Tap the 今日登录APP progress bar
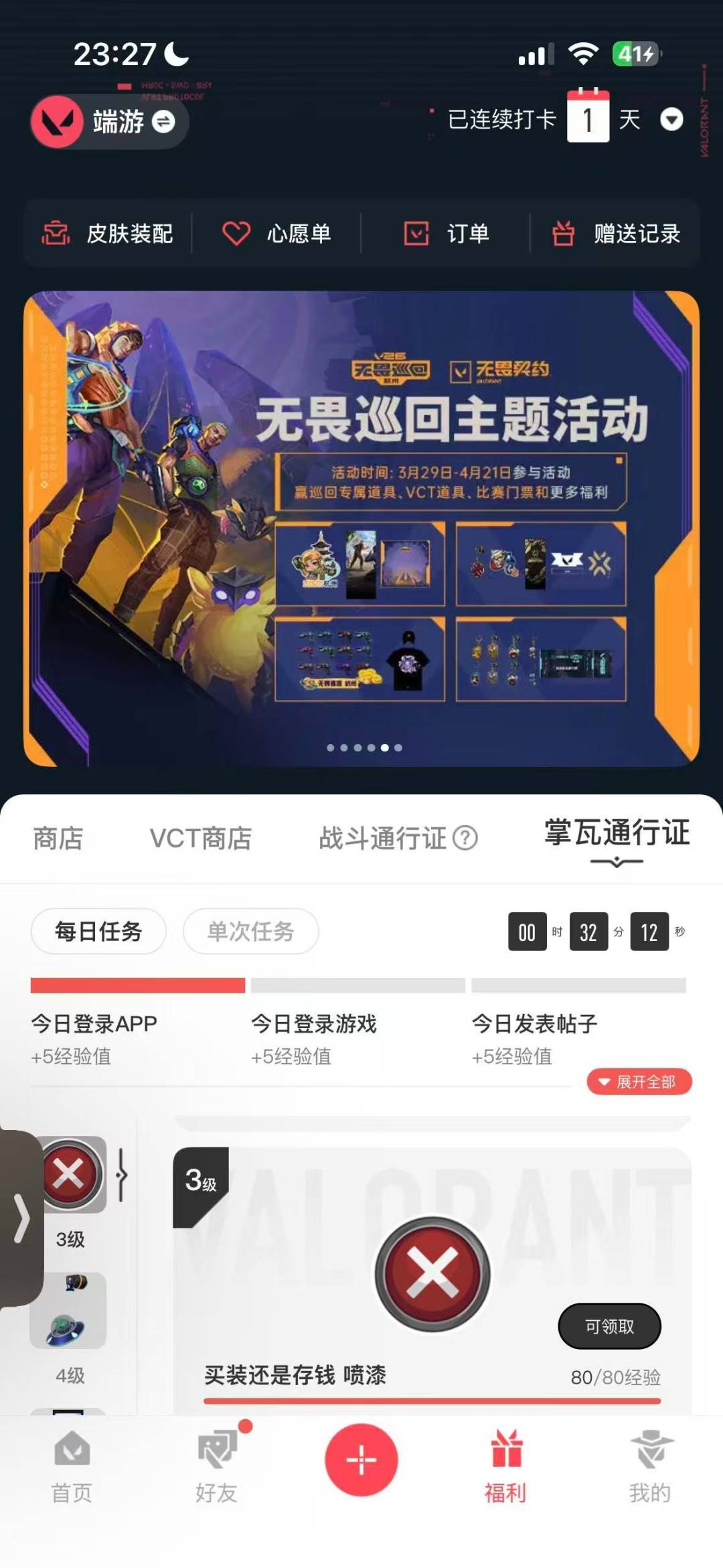 pos(137,985)
